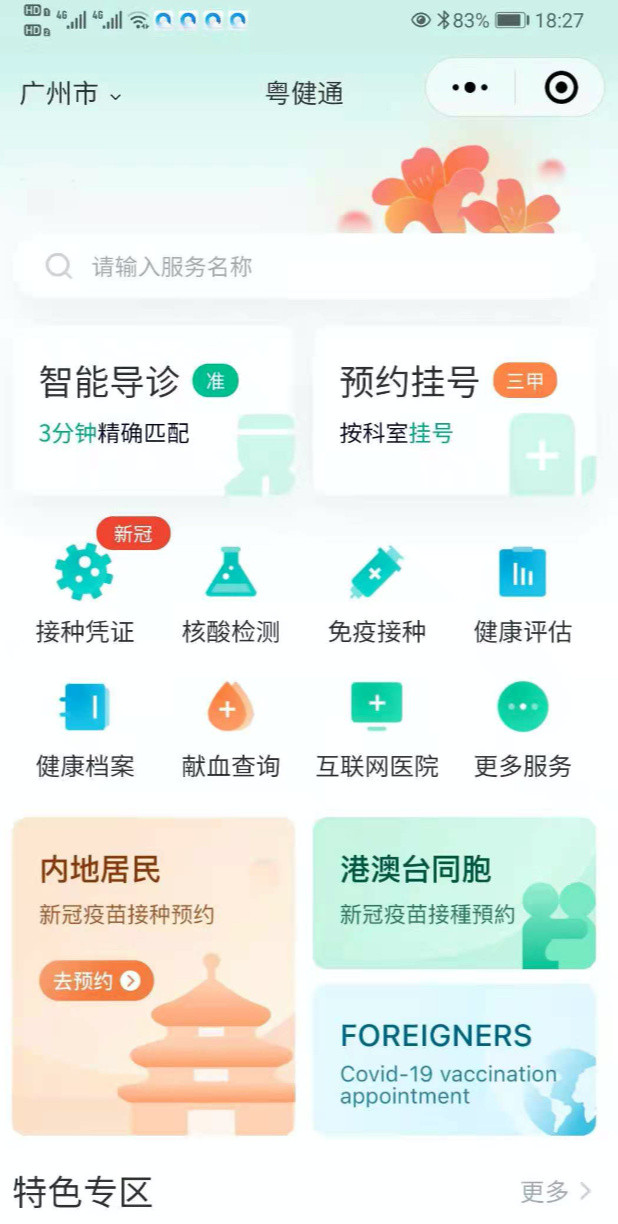Open the 港澳台同胞 vaccination appointment card
Image resolution: width=618 pixels, height=1224 pixels.
pyautogui.click(x=454, y=893)
